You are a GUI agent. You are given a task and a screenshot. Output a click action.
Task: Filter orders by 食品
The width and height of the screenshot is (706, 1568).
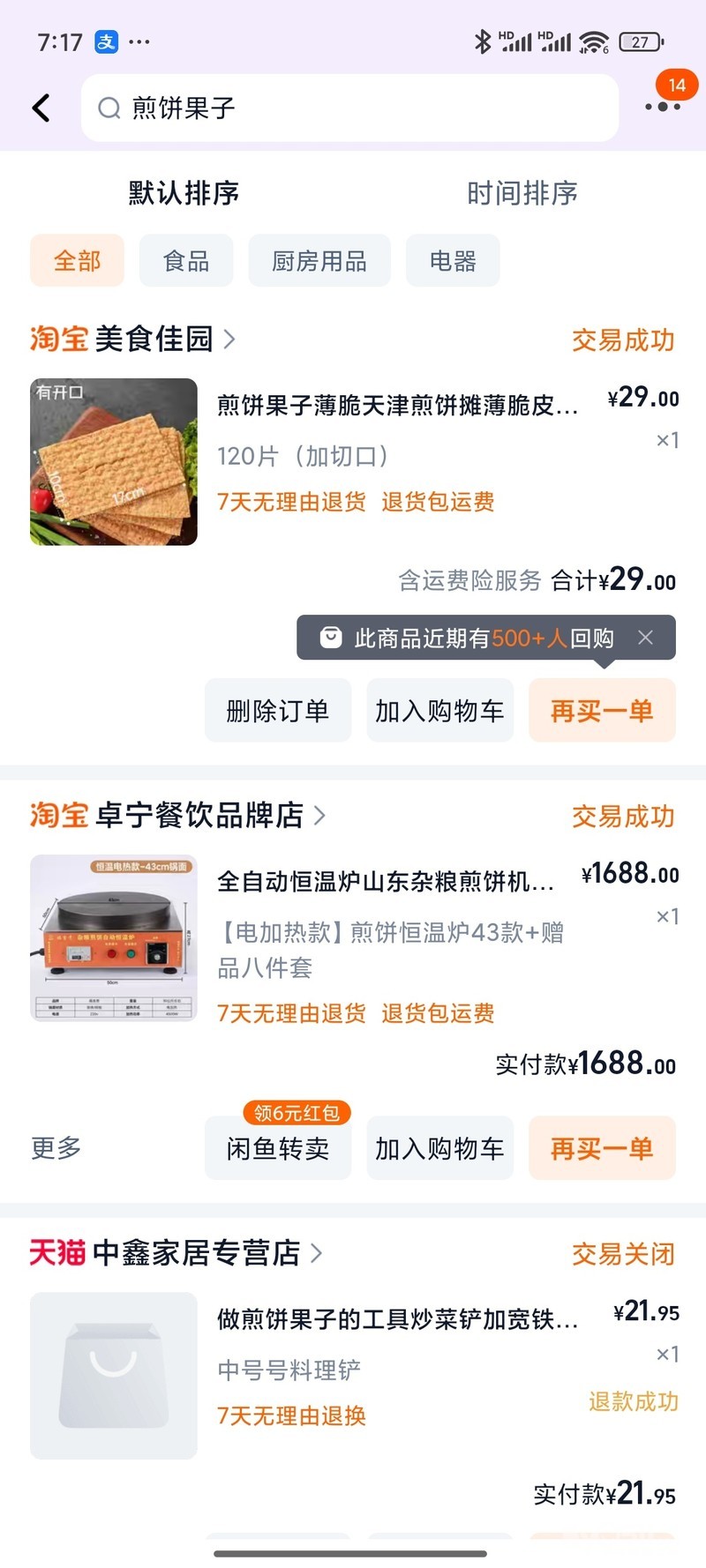[186, 261]
